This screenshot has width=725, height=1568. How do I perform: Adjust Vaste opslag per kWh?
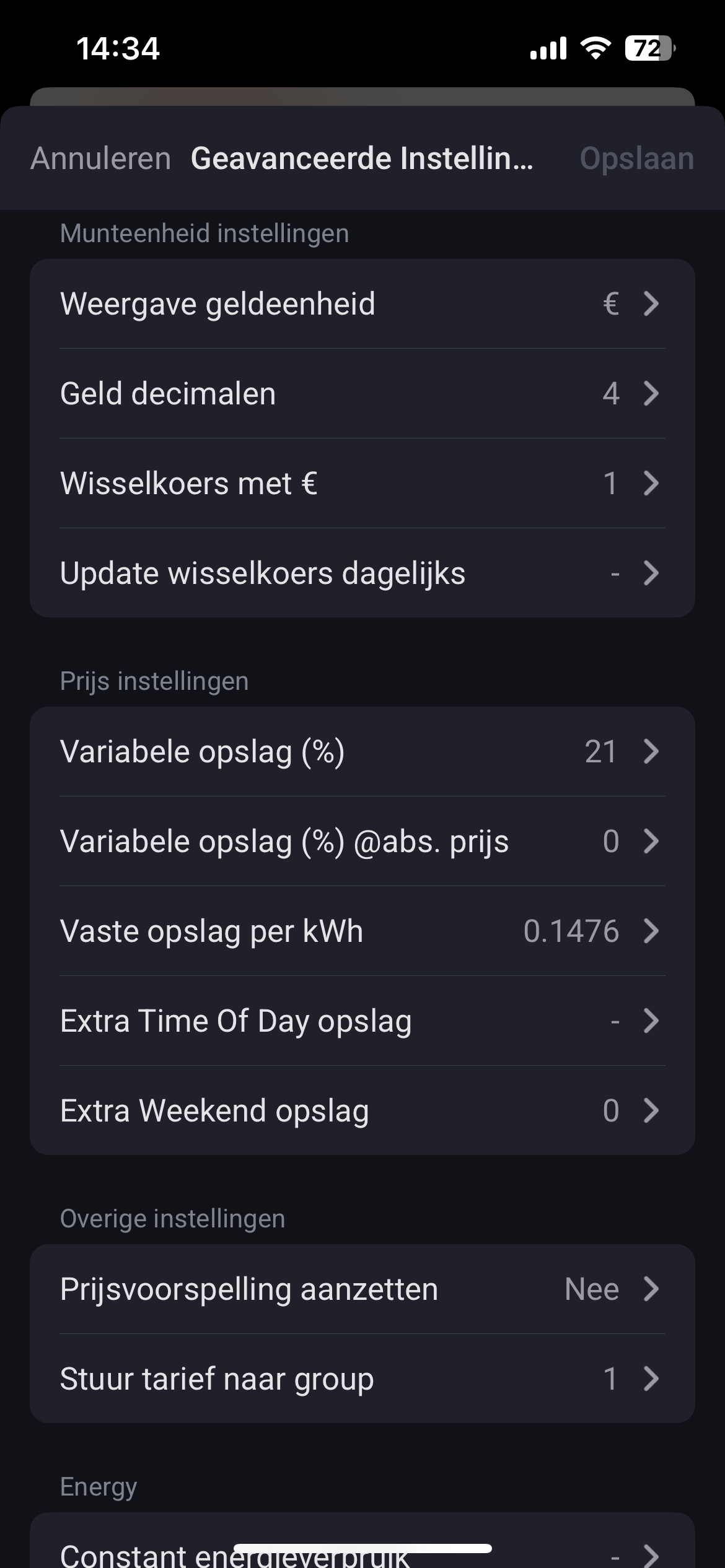coord(362,931)
